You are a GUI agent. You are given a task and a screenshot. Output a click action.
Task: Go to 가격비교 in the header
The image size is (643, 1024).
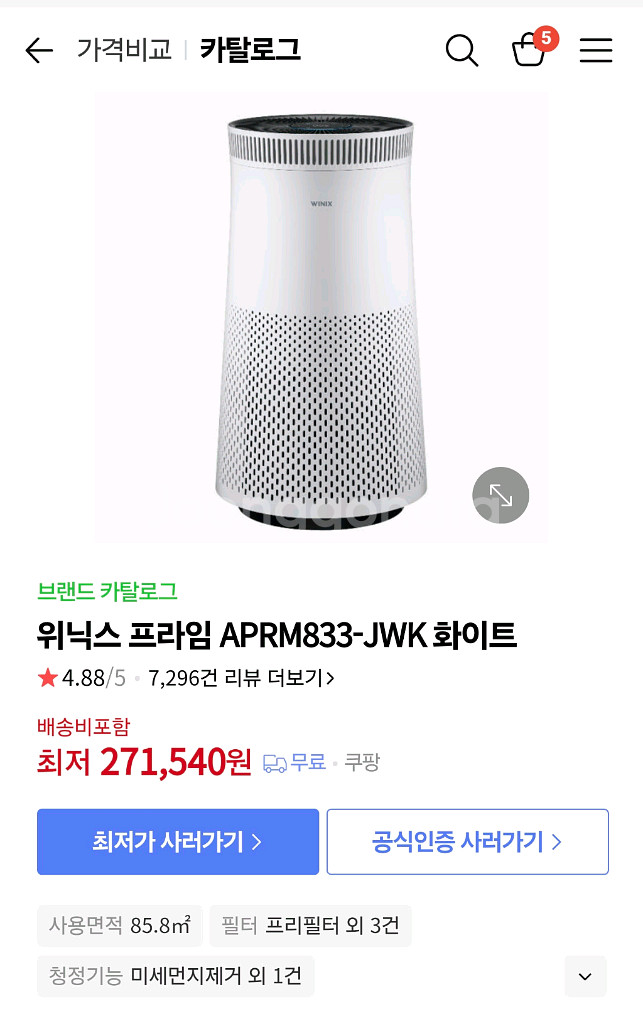(x=124, y=50)
